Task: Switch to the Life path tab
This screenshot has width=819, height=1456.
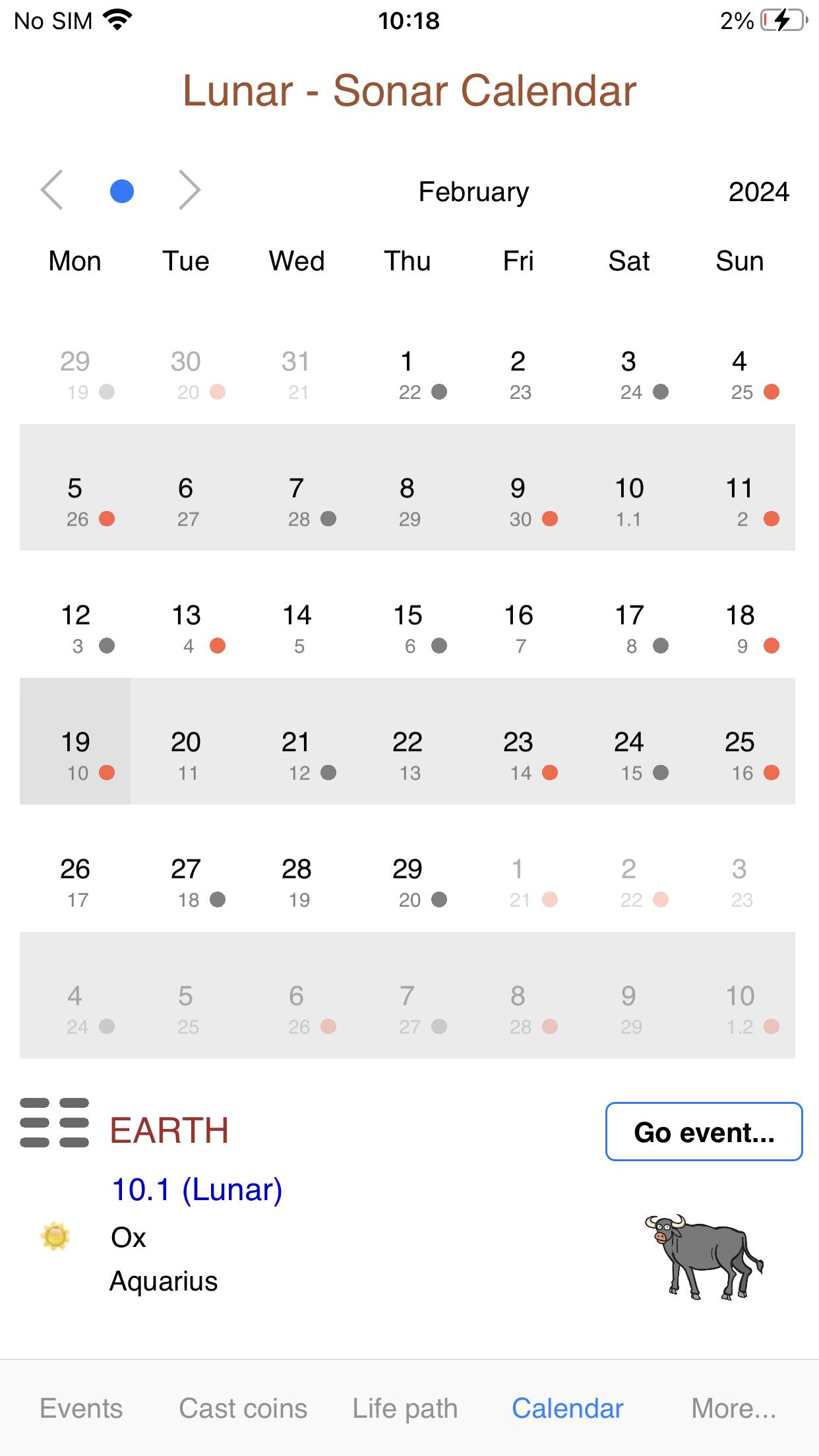Action: point(405,1409)
